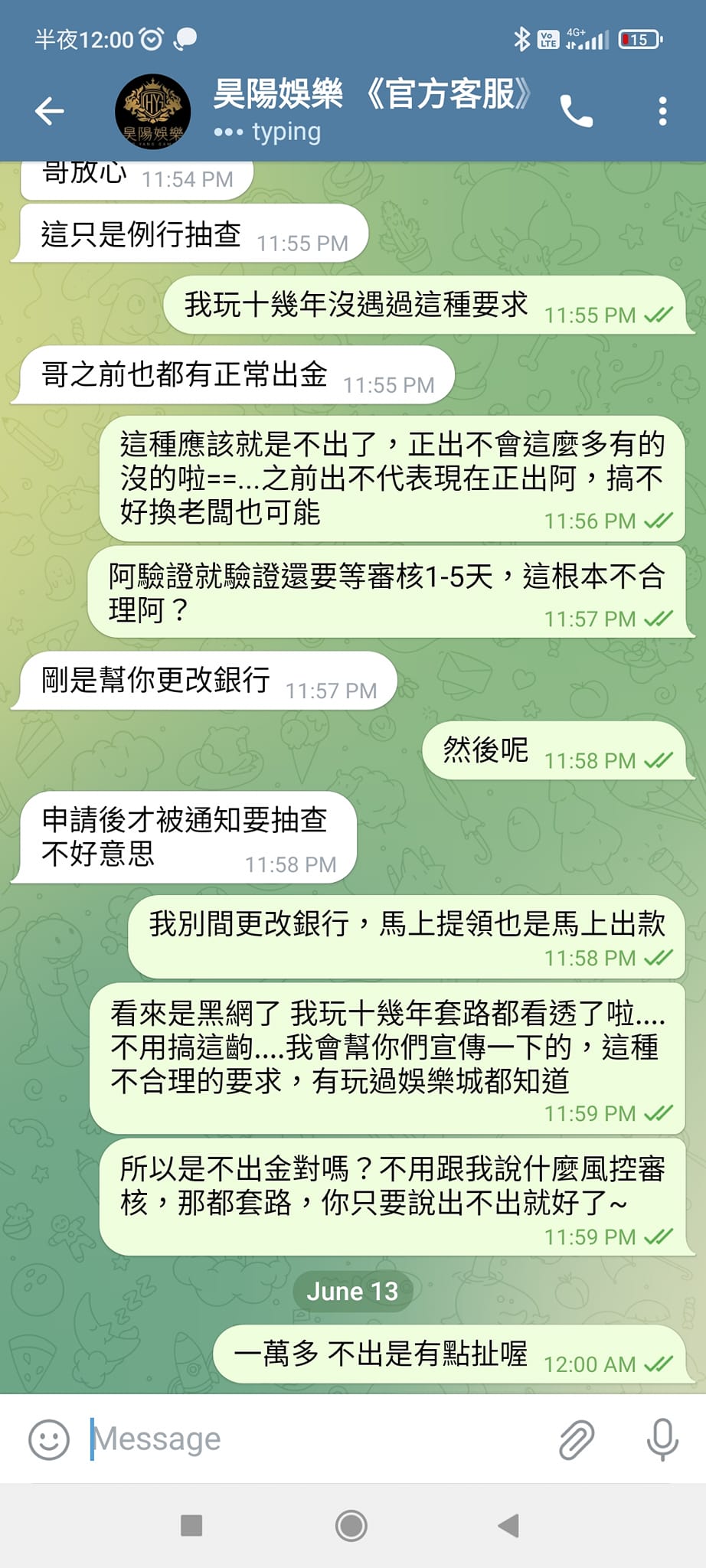Go back to the chat list

(x=50, y=111)
